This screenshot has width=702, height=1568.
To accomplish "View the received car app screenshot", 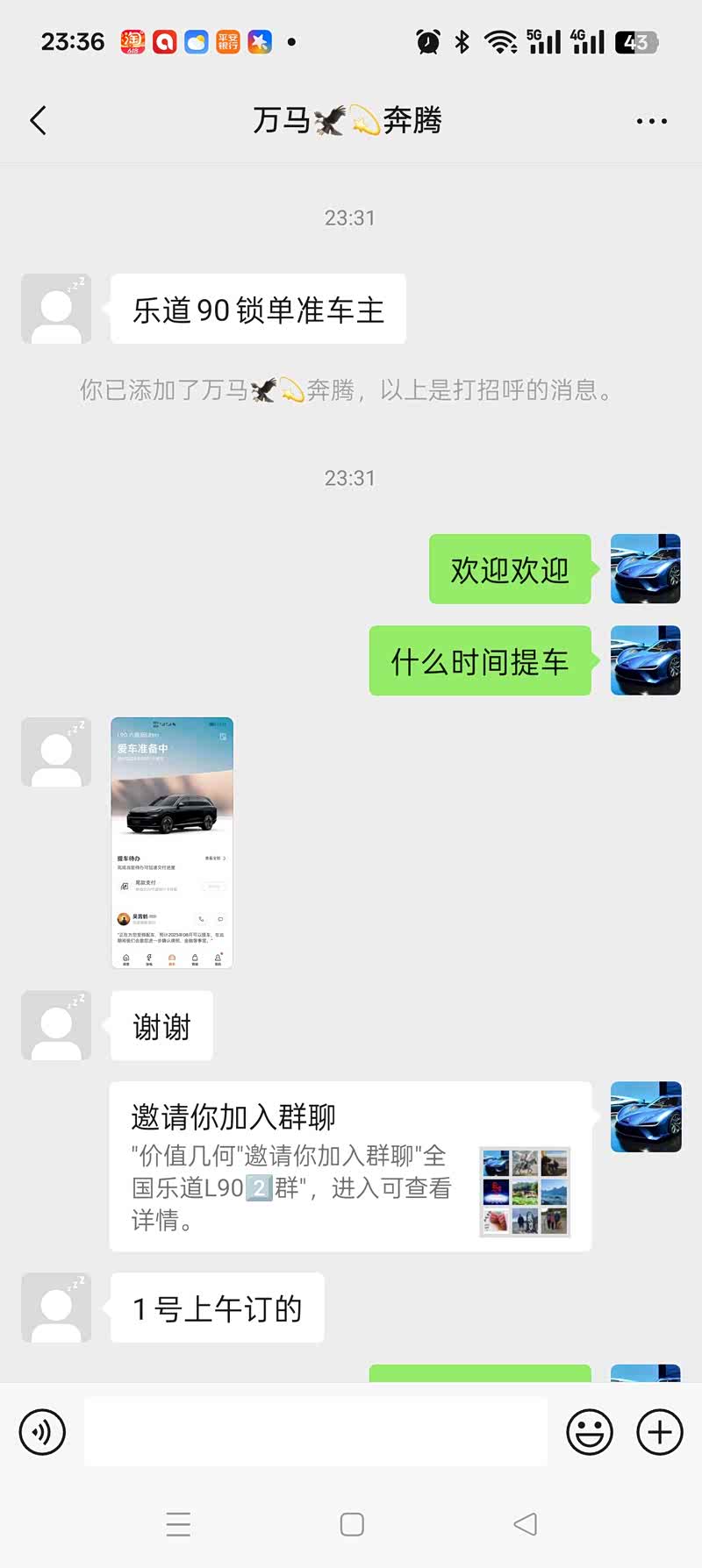I will pyautogui.click(x=172, y=843).
